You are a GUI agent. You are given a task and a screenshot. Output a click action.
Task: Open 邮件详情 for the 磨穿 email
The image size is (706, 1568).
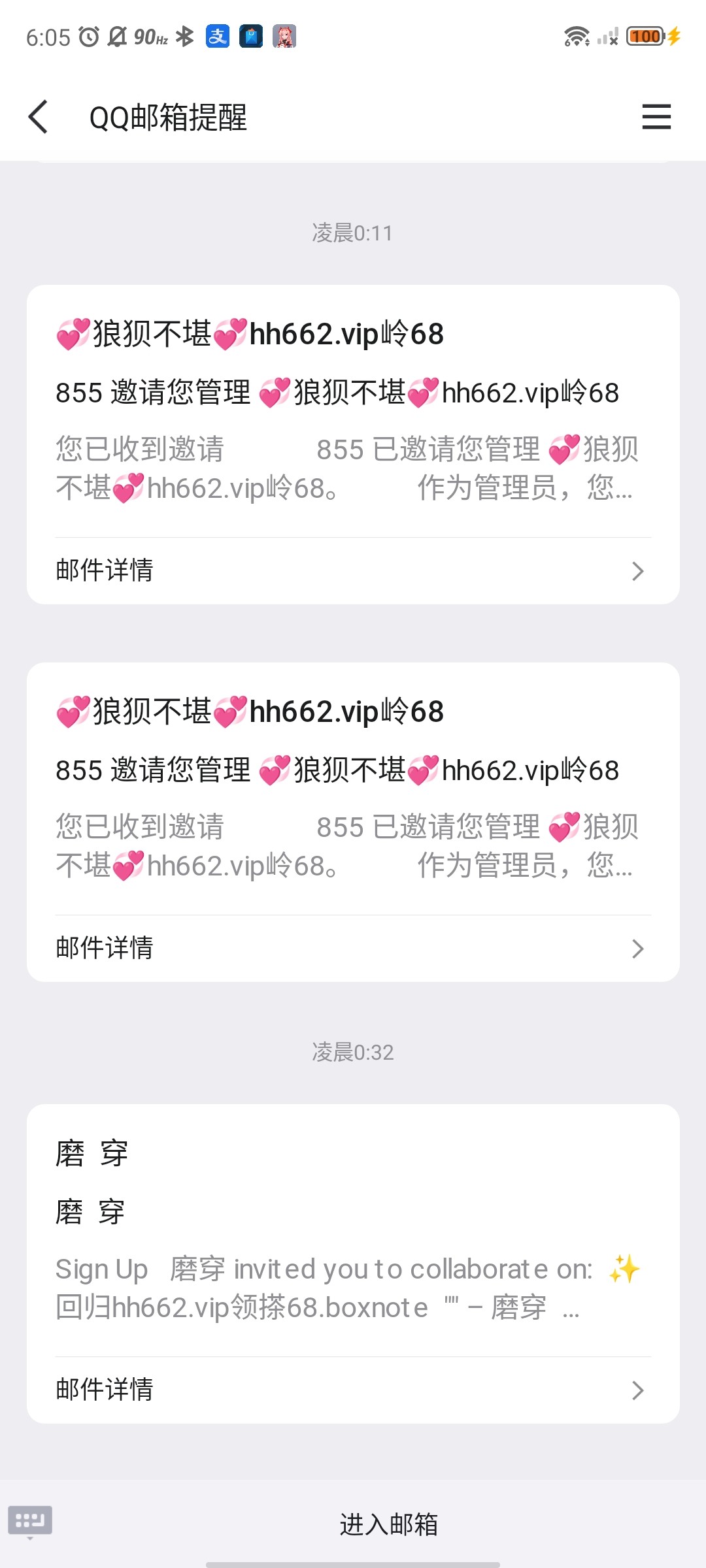[353, 1389]
